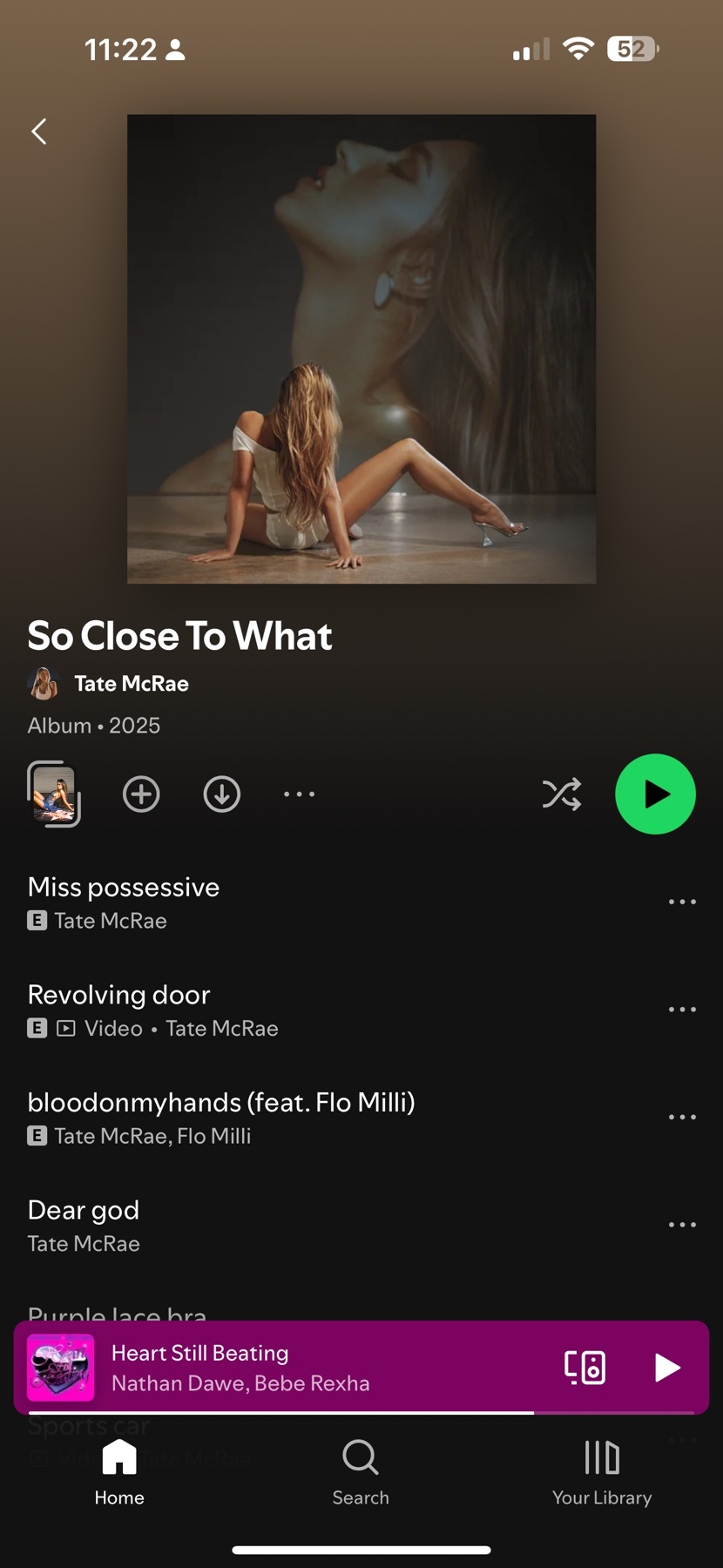Open Tate McRae artist page

[x=131, y=684]
